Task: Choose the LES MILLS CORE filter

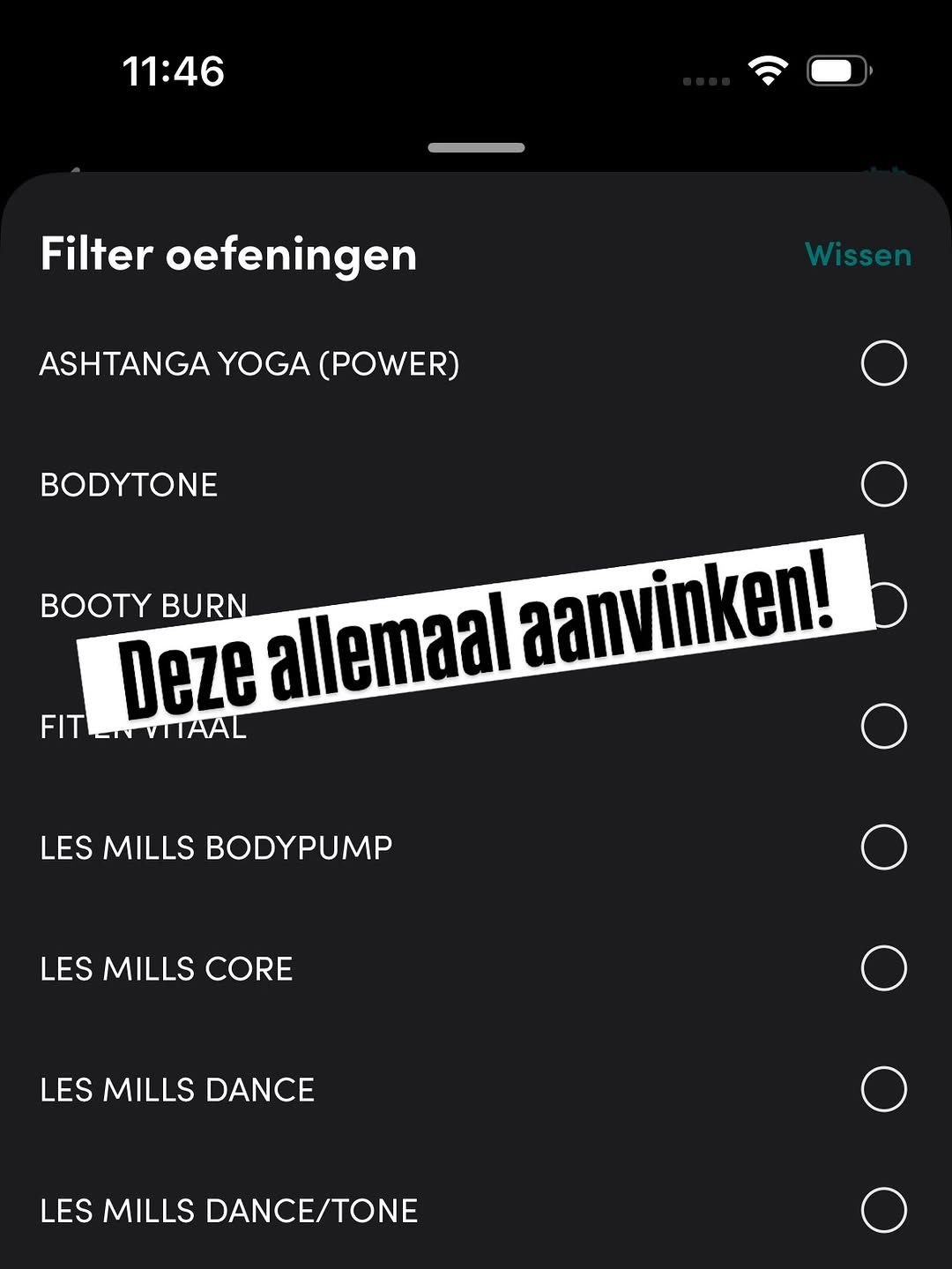Action: (x=883, y=968)
